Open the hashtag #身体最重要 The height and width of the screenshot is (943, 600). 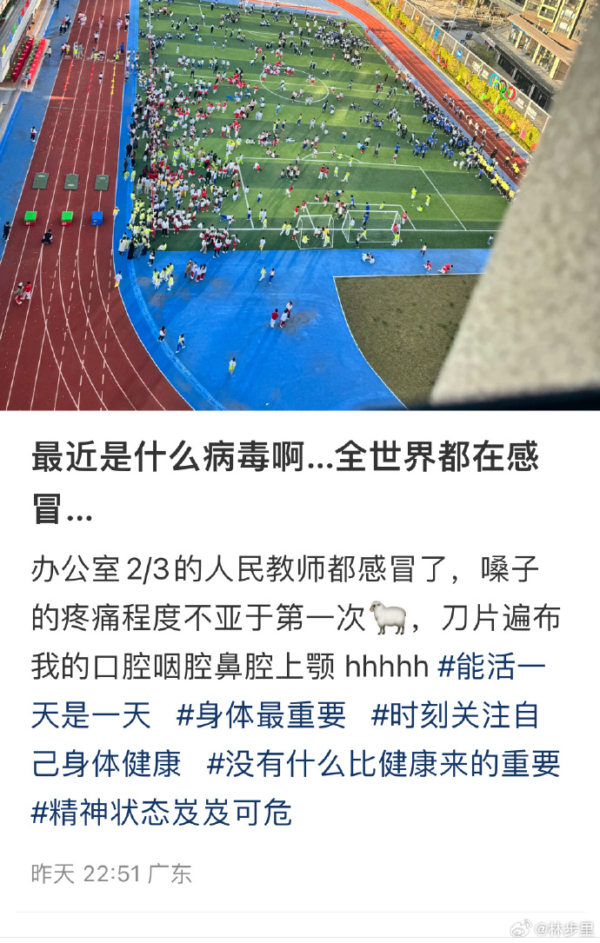pyautogui.click(x=261, y=715)
